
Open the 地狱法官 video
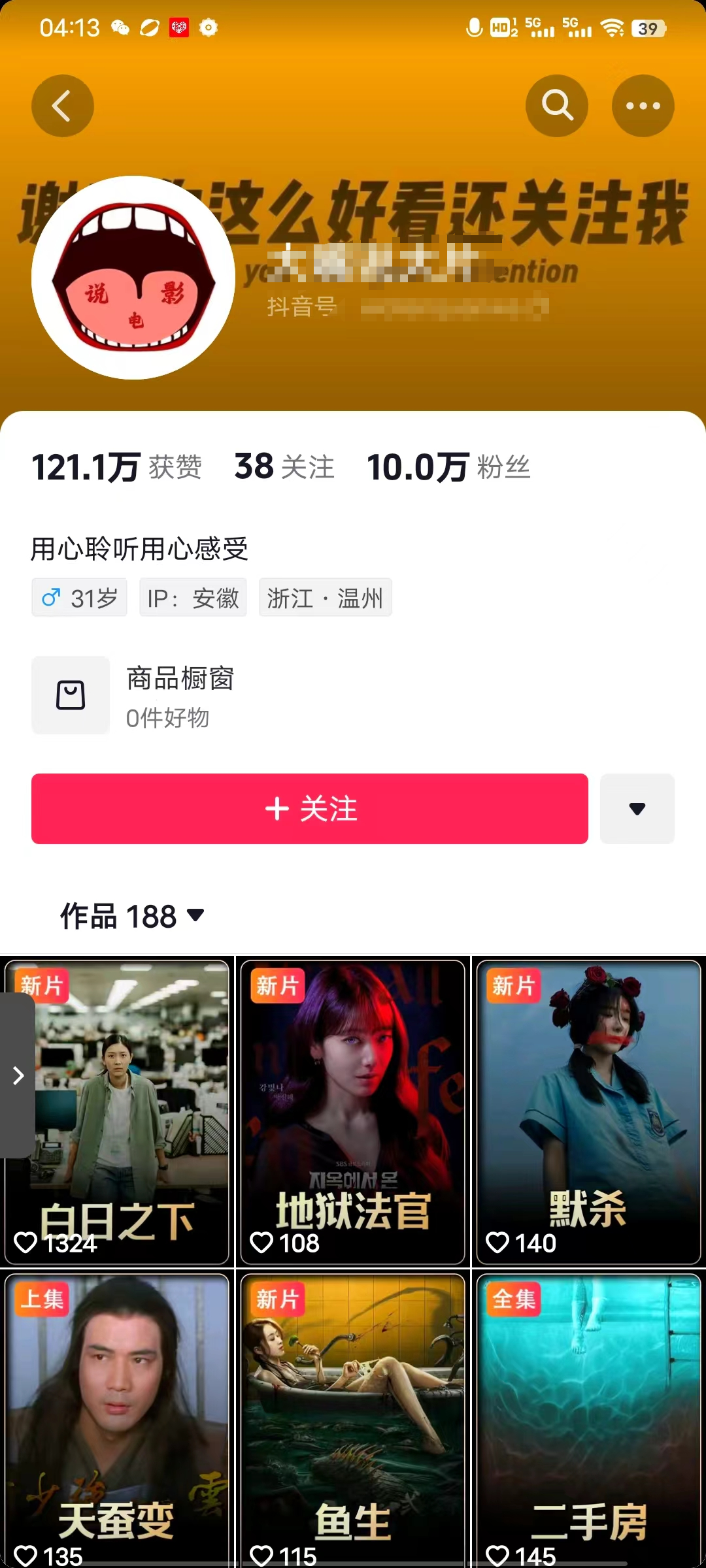[x=353, y=1111]
